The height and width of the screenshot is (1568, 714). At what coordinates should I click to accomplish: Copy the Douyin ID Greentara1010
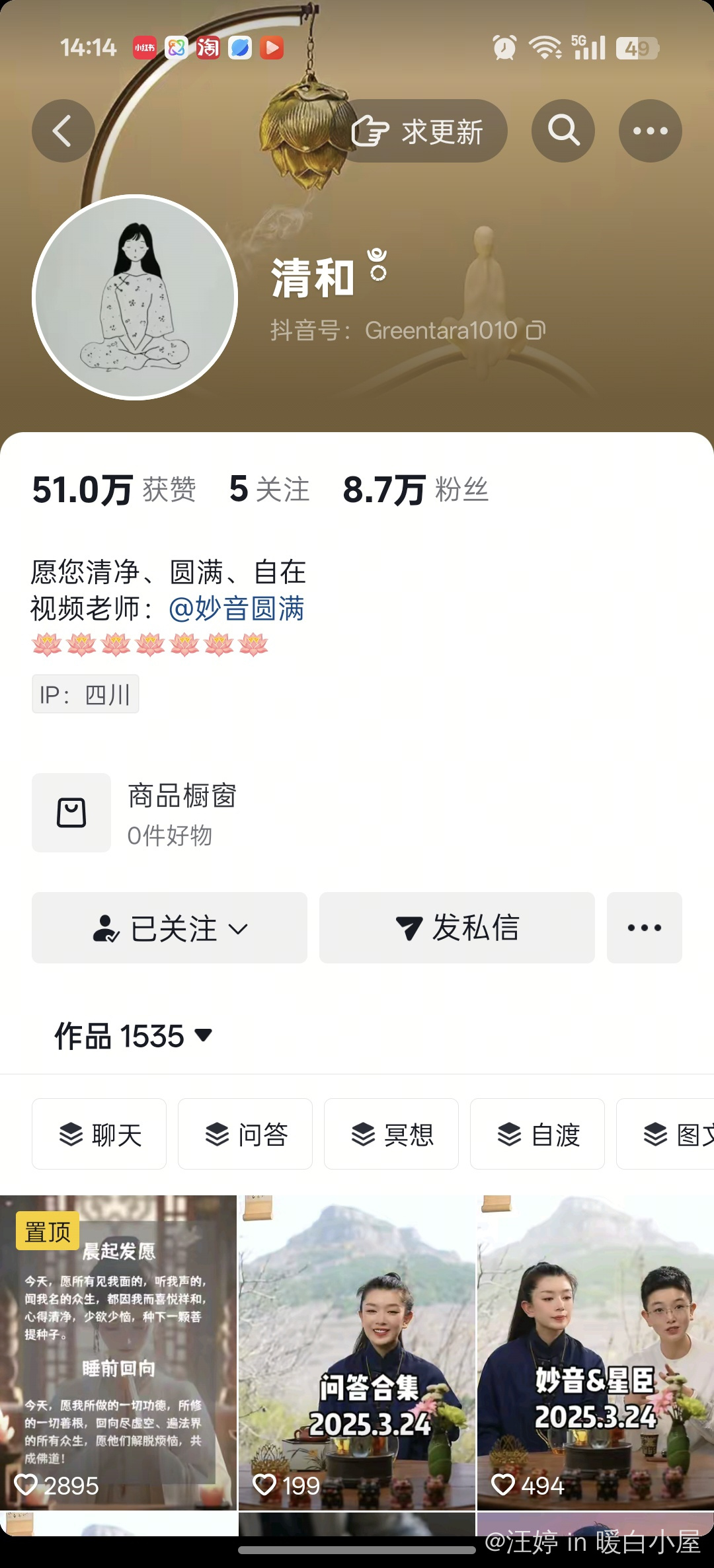click(535, 330)
